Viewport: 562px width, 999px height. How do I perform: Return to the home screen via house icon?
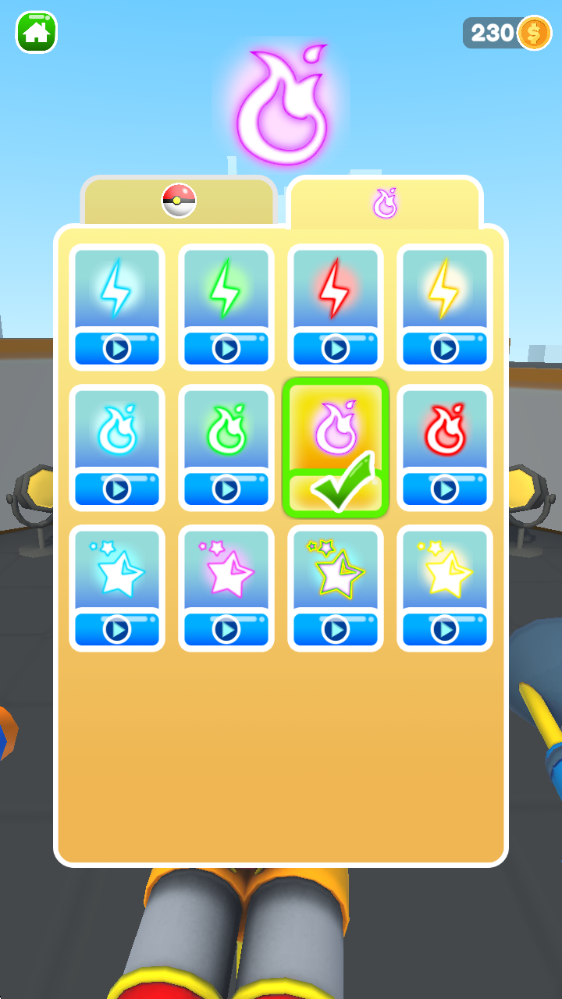[36, 32]
